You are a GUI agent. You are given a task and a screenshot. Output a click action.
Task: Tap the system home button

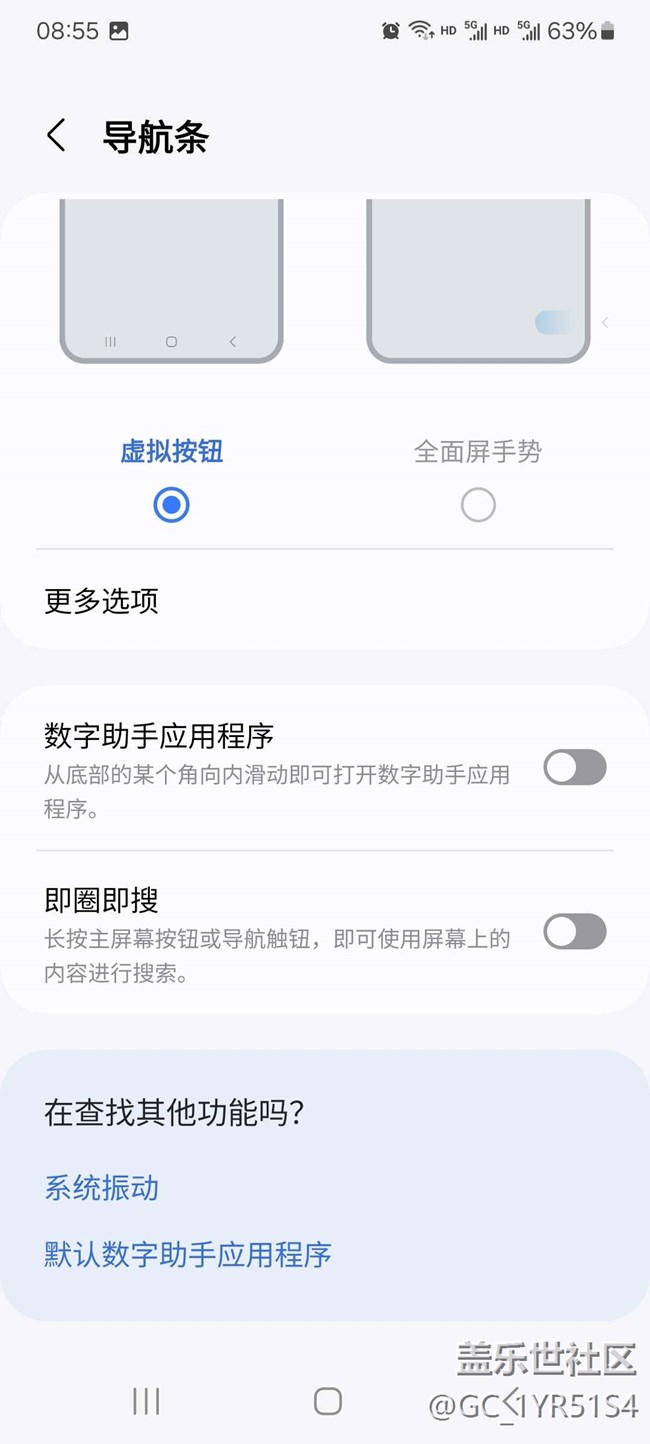[328, 1401]
